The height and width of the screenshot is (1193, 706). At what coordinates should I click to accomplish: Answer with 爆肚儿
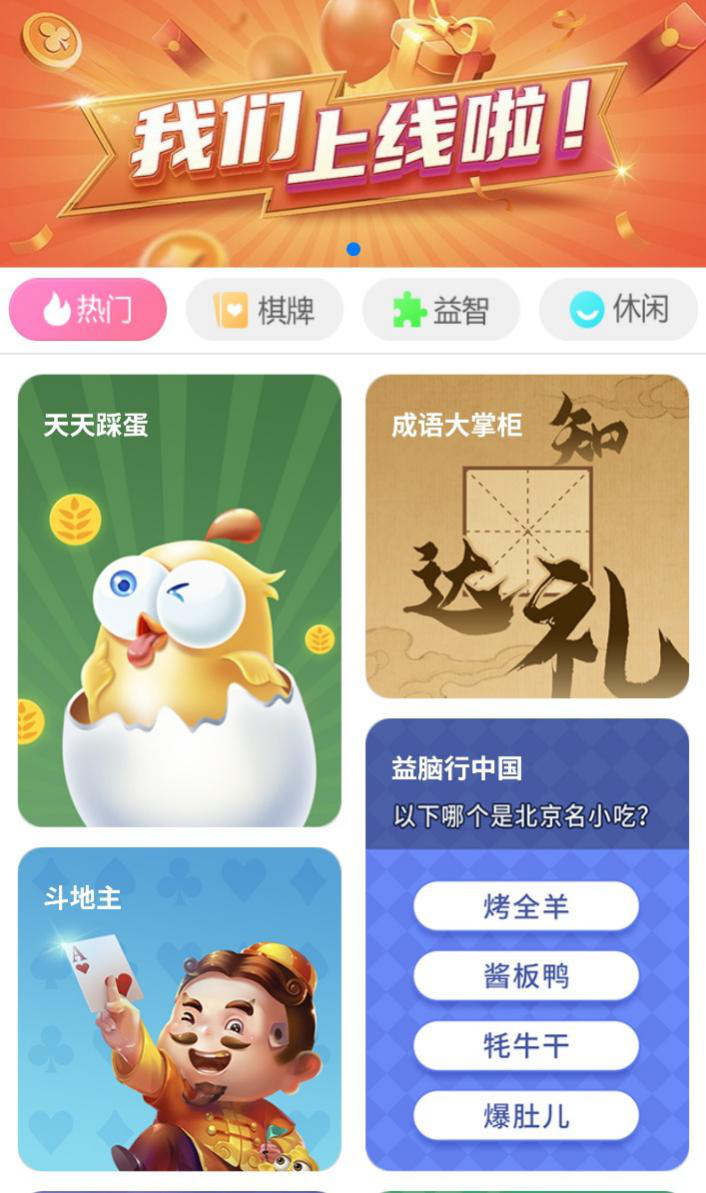[x=526, y=1116]
